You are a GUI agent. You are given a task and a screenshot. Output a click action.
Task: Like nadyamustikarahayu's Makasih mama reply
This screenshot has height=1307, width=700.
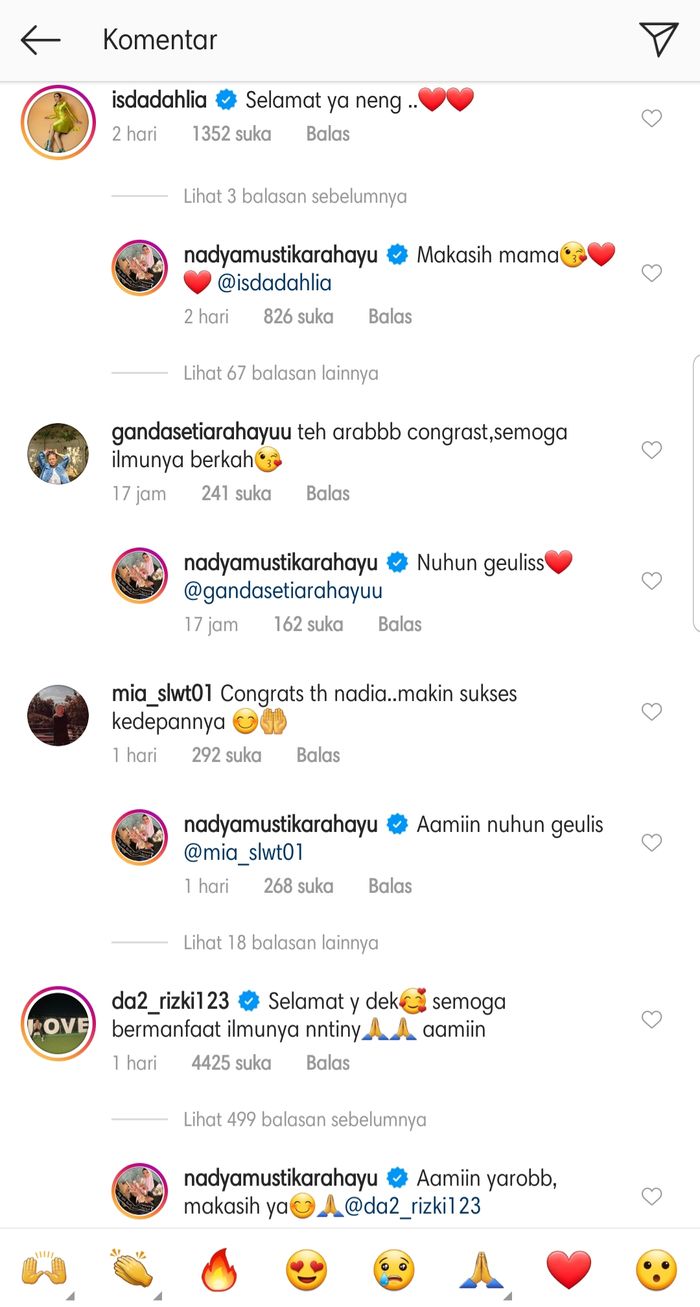coord(651,274)
